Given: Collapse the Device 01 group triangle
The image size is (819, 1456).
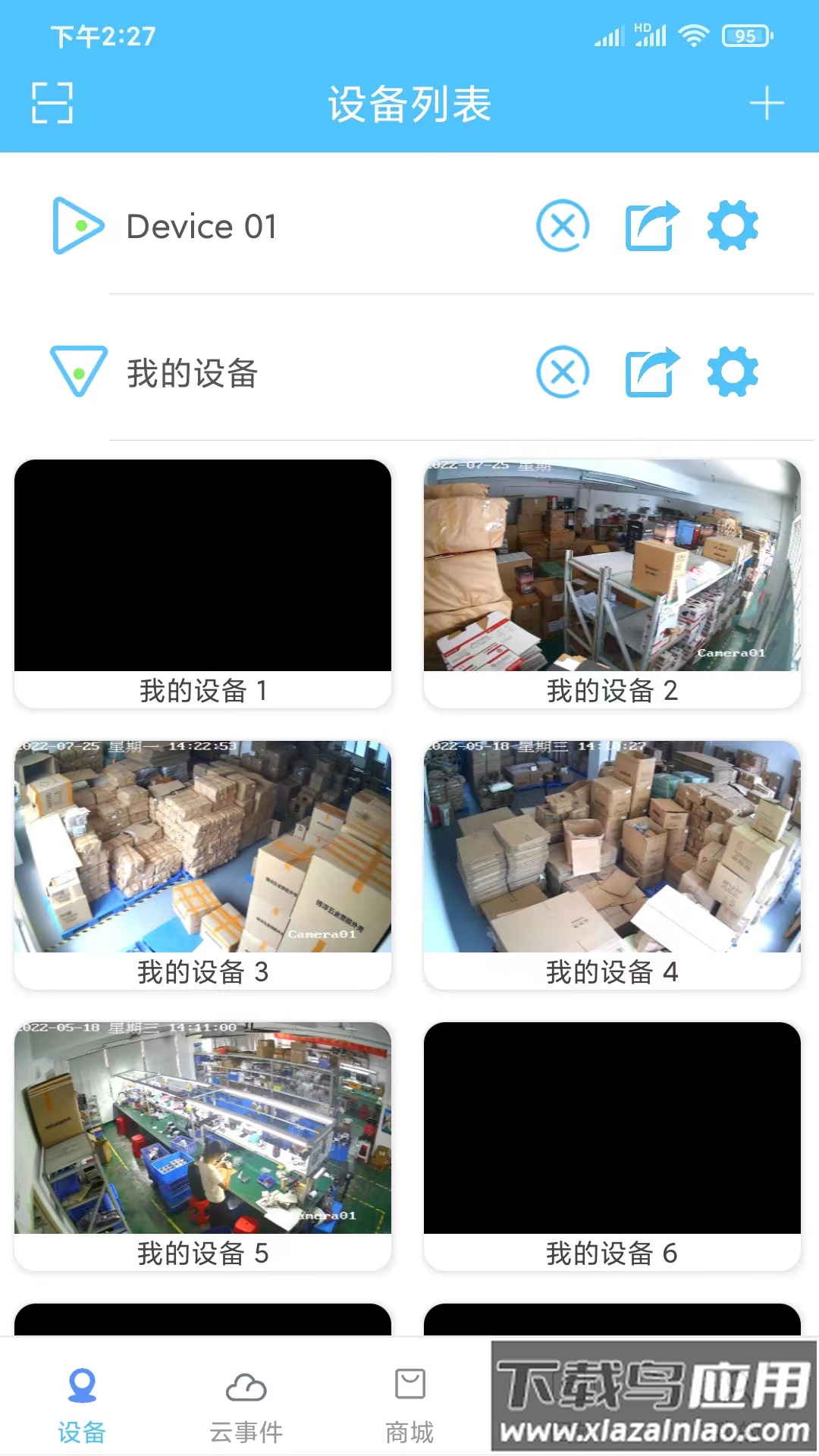Looking at the screenshot, I should 79,226.
